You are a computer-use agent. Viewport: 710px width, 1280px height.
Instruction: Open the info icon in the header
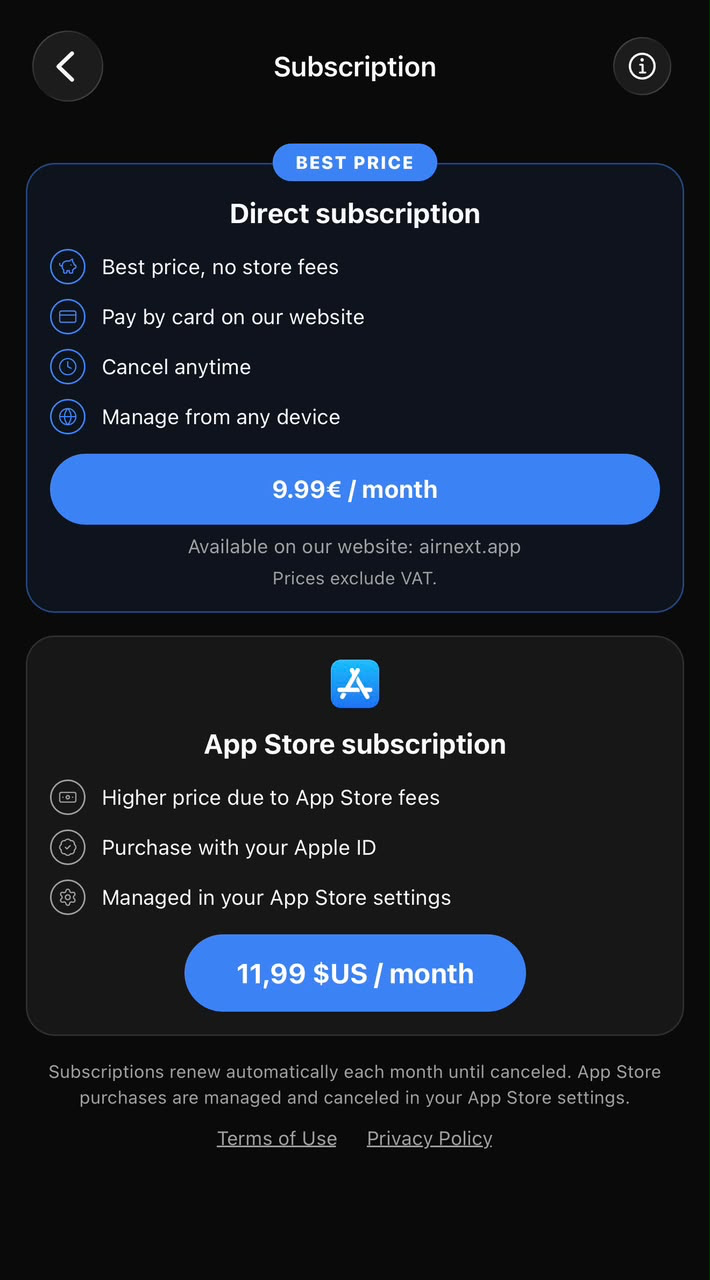(x=642, y=67)
